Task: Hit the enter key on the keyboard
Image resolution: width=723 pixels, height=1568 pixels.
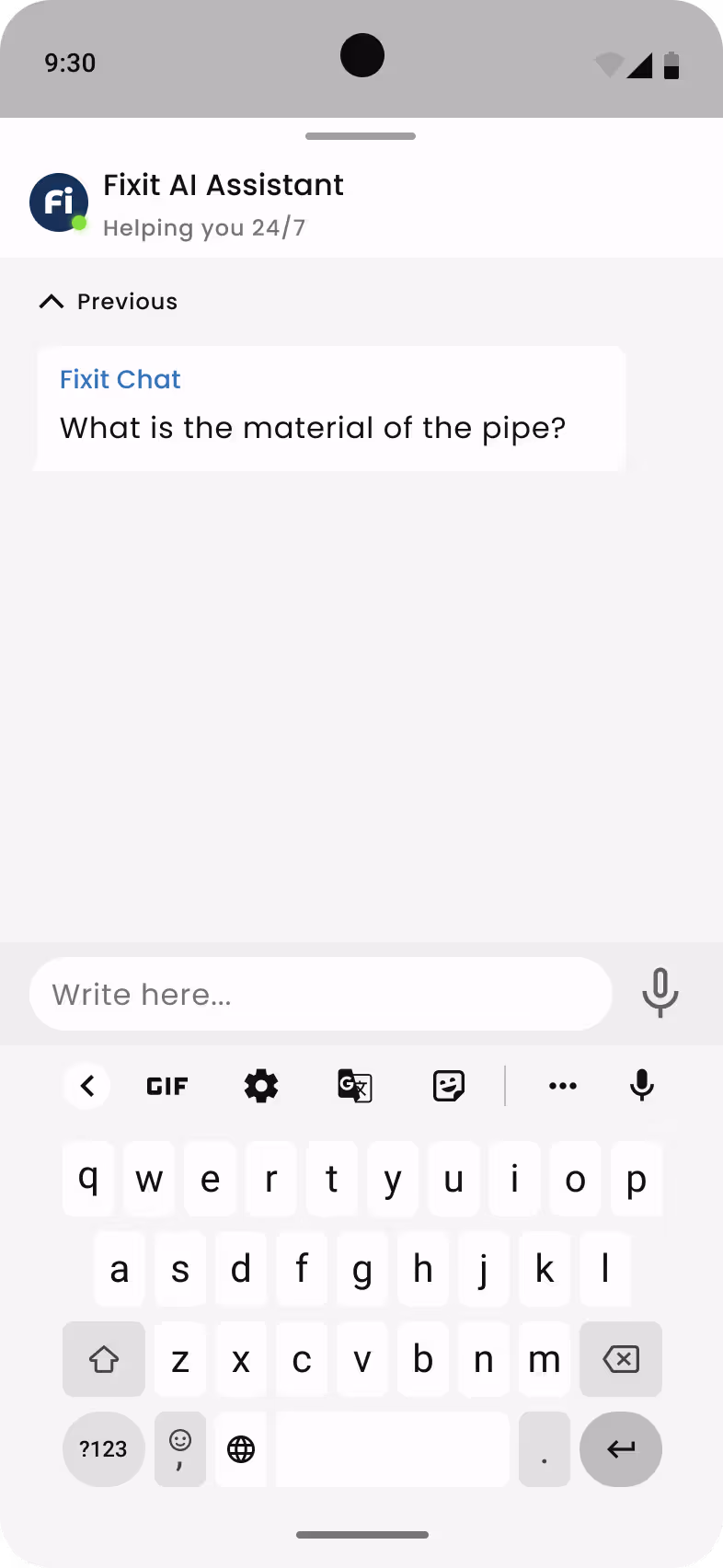Action: click(621, 1449)
